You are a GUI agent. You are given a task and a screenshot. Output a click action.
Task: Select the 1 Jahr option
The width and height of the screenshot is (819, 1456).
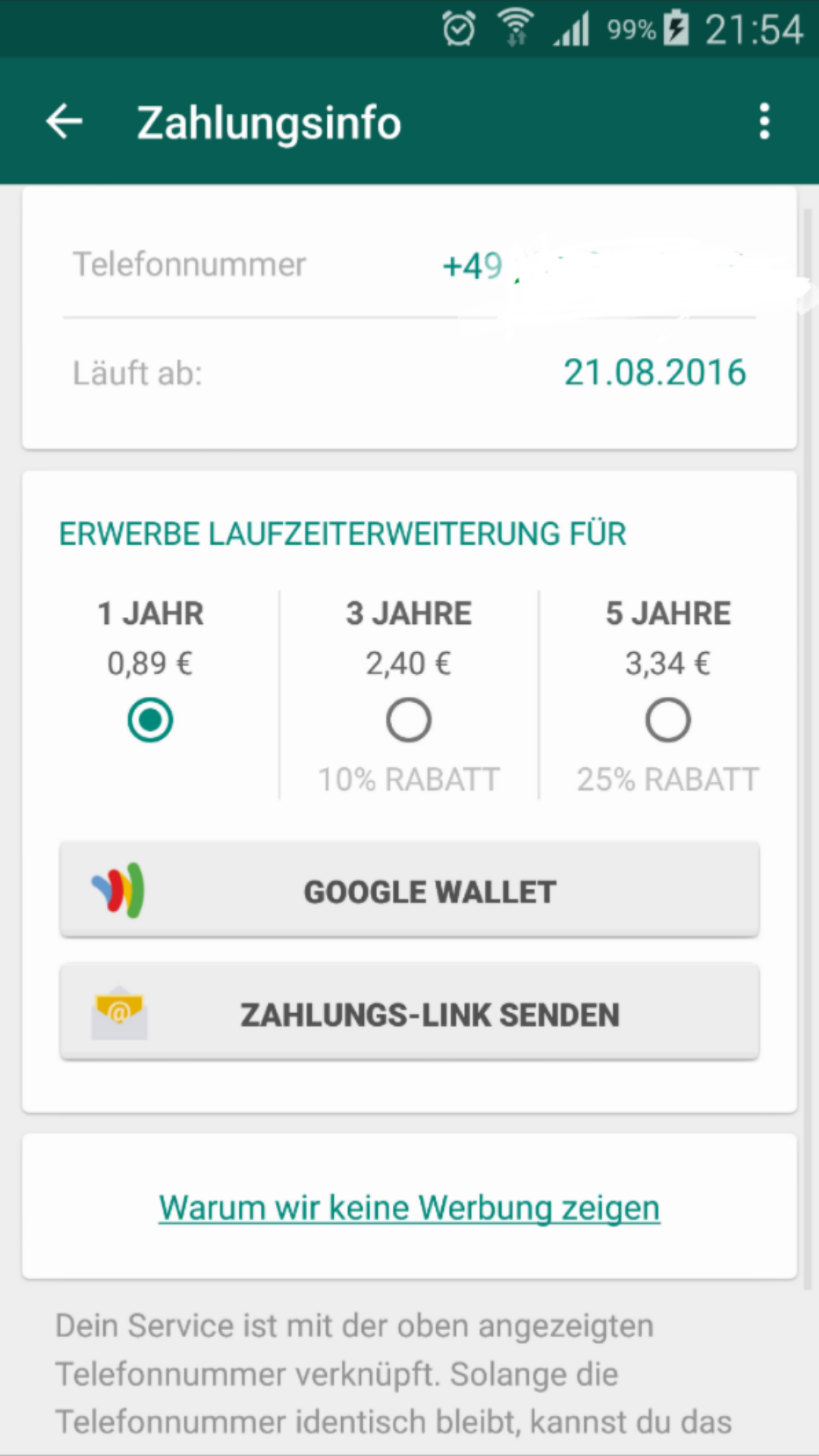pyautogui.click(x=150, y=720)
